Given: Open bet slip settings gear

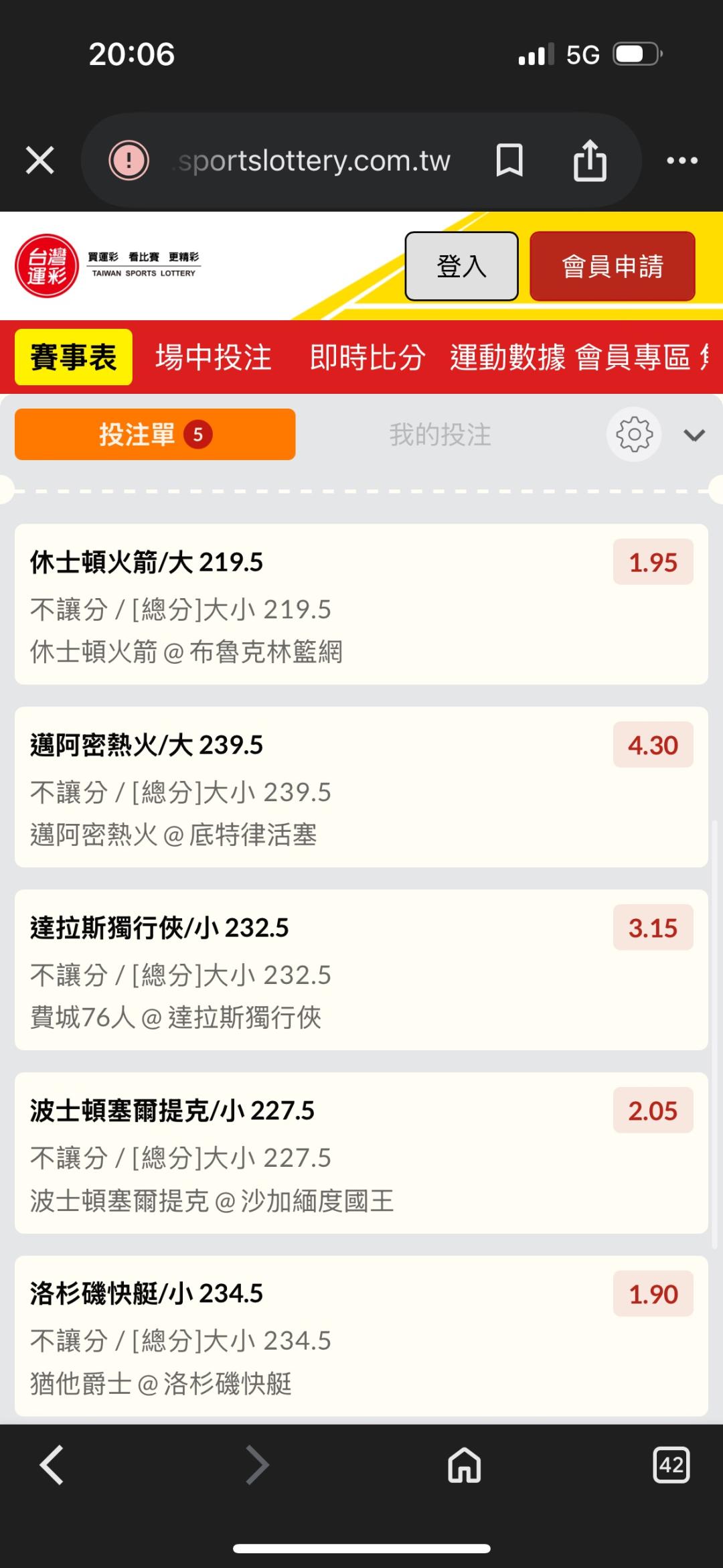Looking at the screenshot, I should pos(634,435).
